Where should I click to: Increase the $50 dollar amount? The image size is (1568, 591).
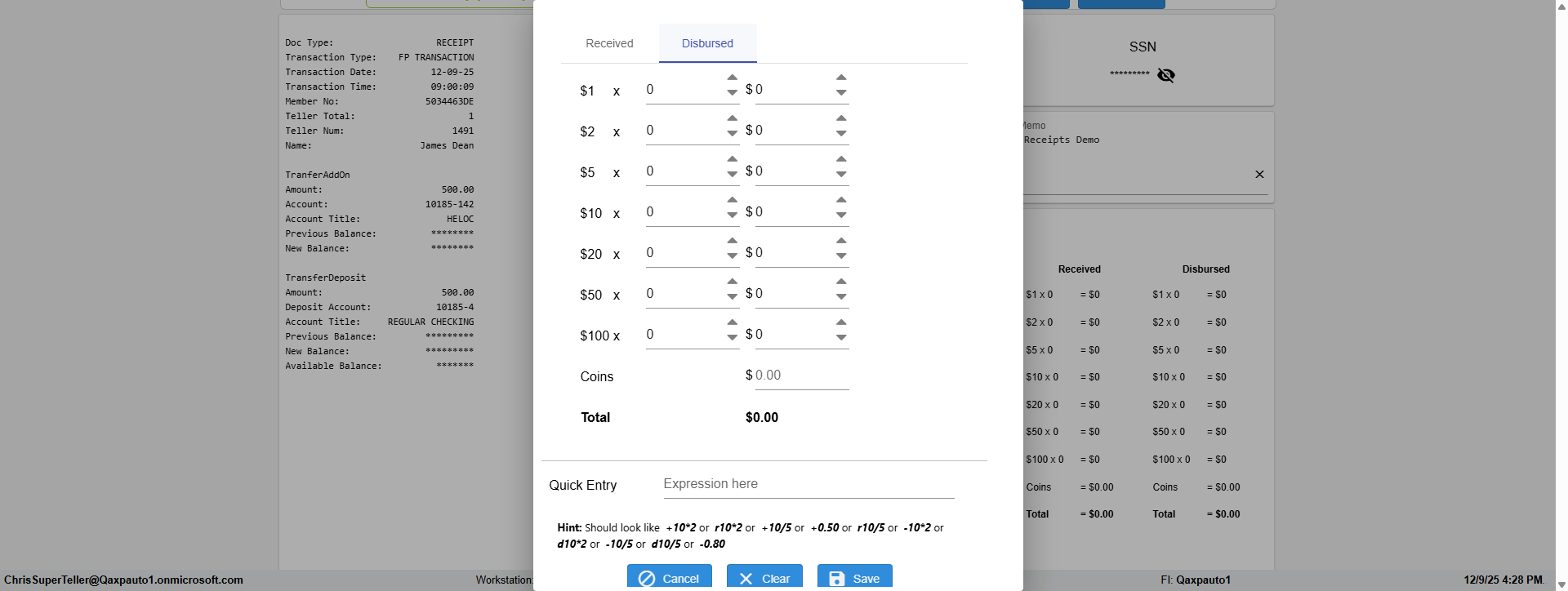click(x=841, y=282)
